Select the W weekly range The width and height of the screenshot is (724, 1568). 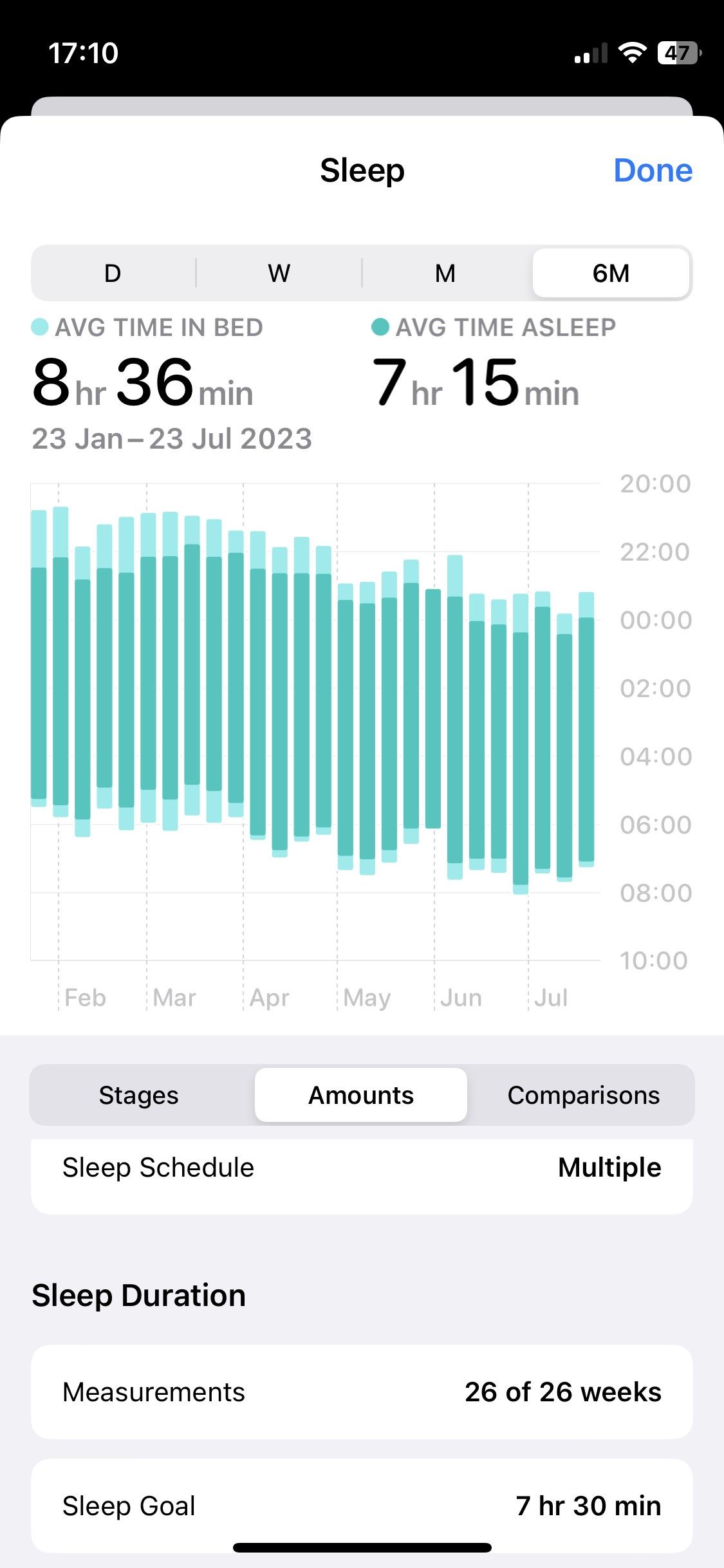(x=279, y=274)
